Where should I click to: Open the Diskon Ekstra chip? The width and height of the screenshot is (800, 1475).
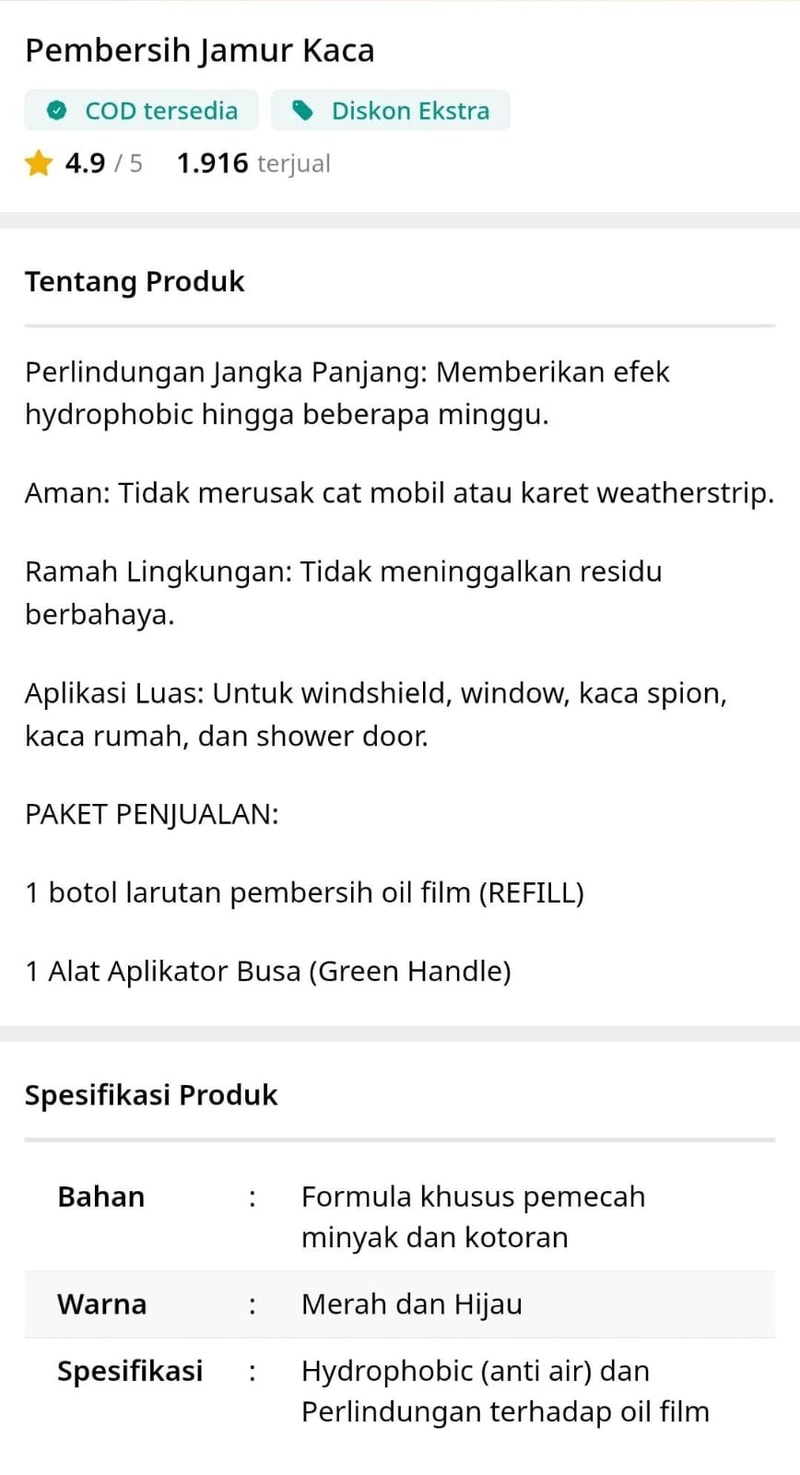point(391,110)
